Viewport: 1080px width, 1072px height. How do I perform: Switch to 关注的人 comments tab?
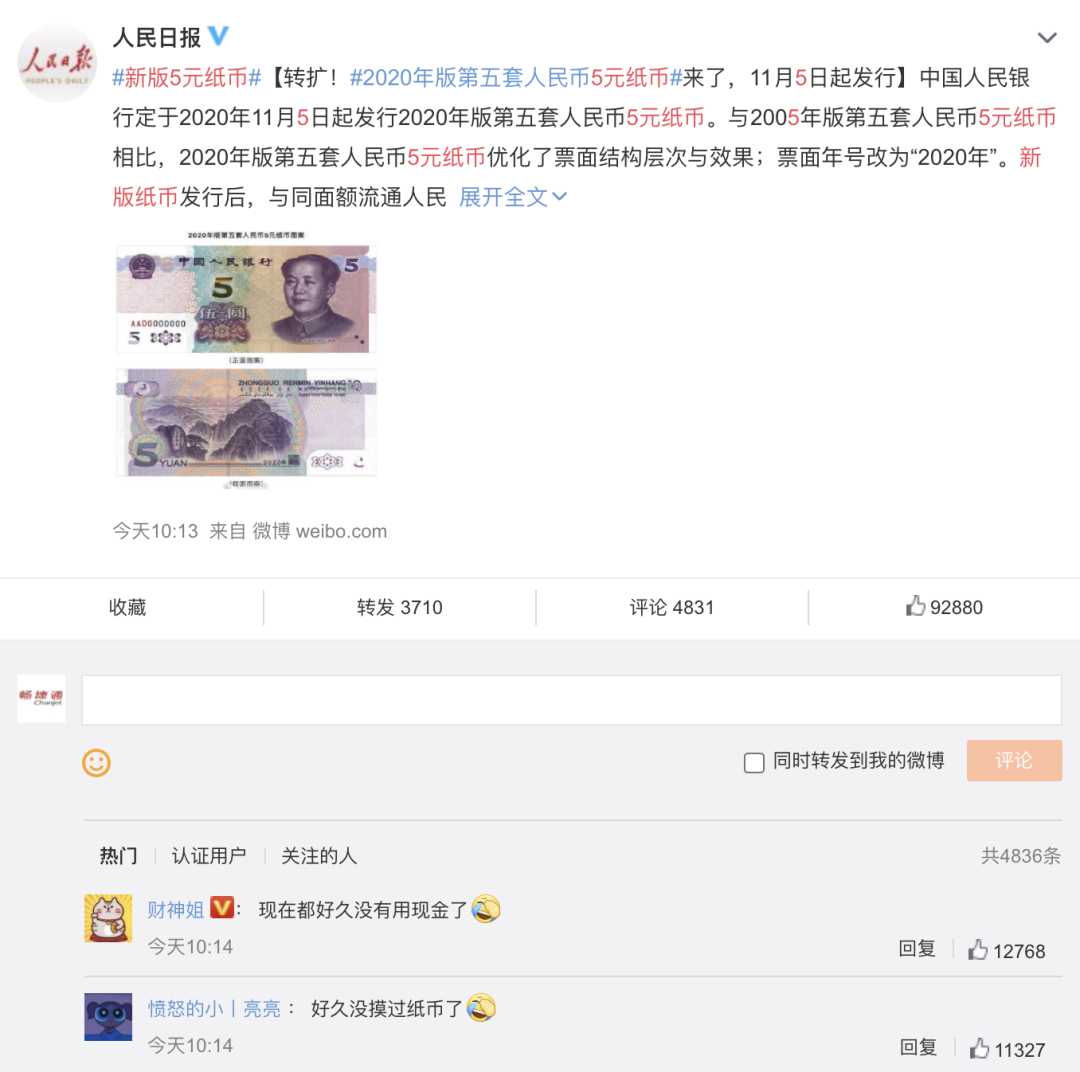pos(318,856)
